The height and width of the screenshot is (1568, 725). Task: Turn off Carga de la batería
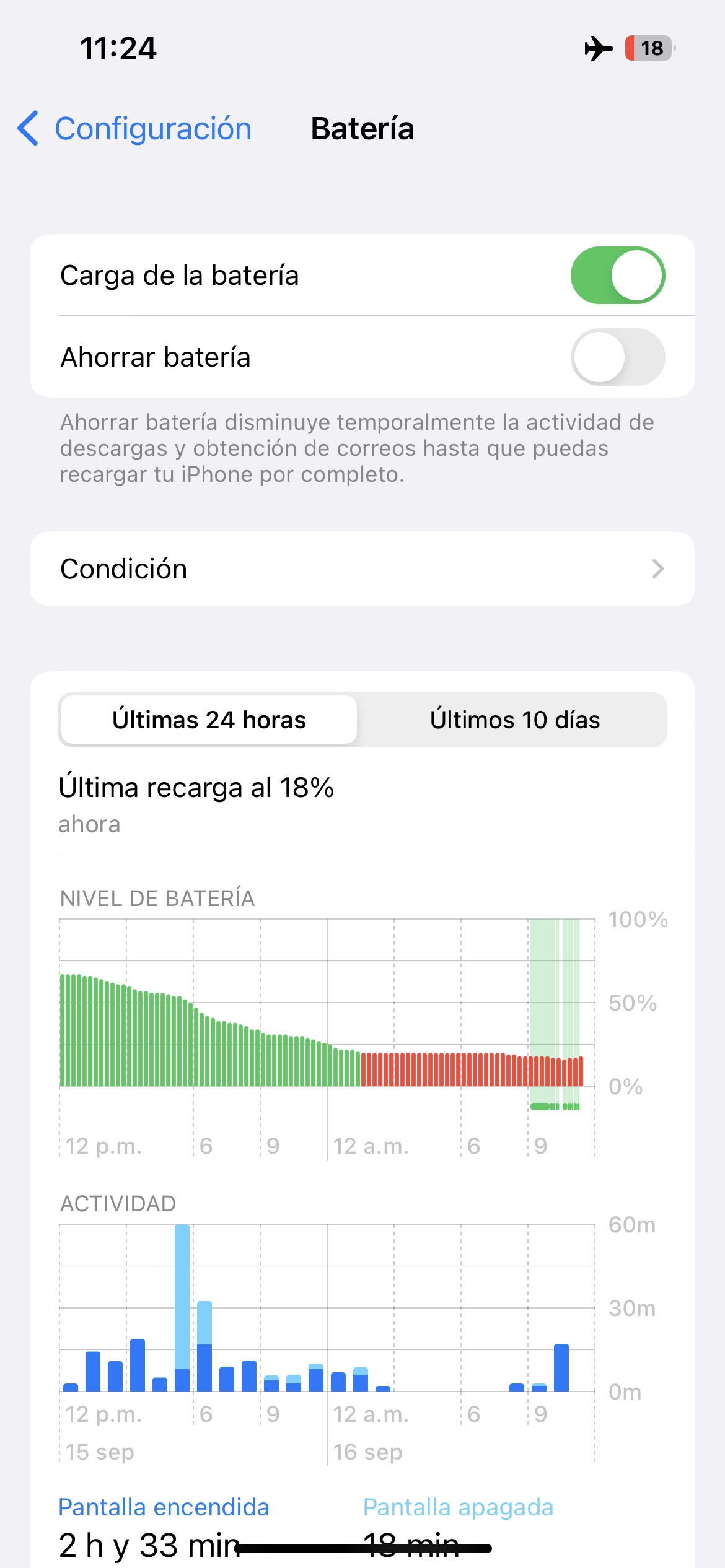[x=617, y=276]
